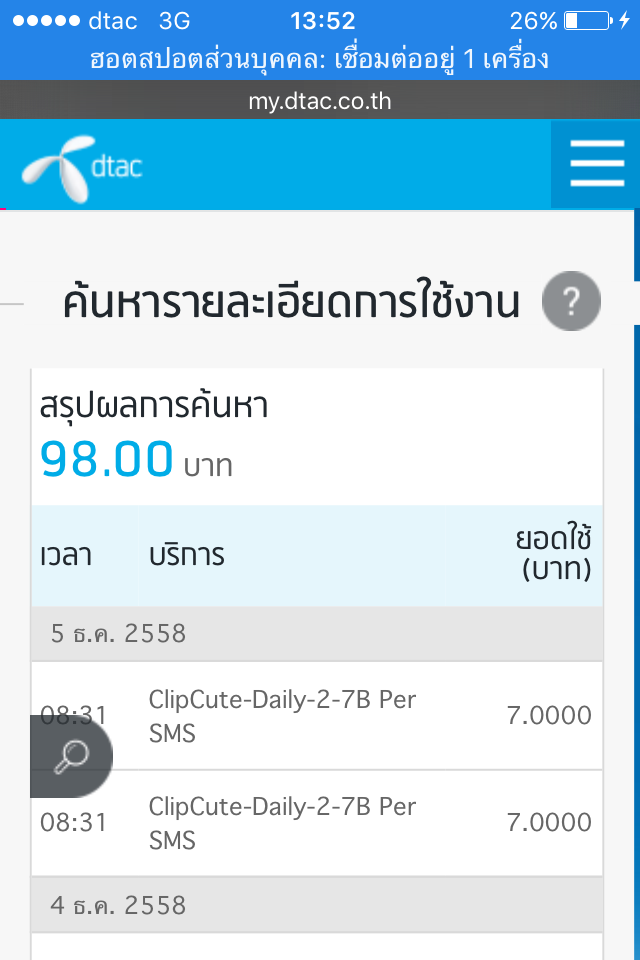
Task: Tap the question mark help icon
Action: click(571, 300)
